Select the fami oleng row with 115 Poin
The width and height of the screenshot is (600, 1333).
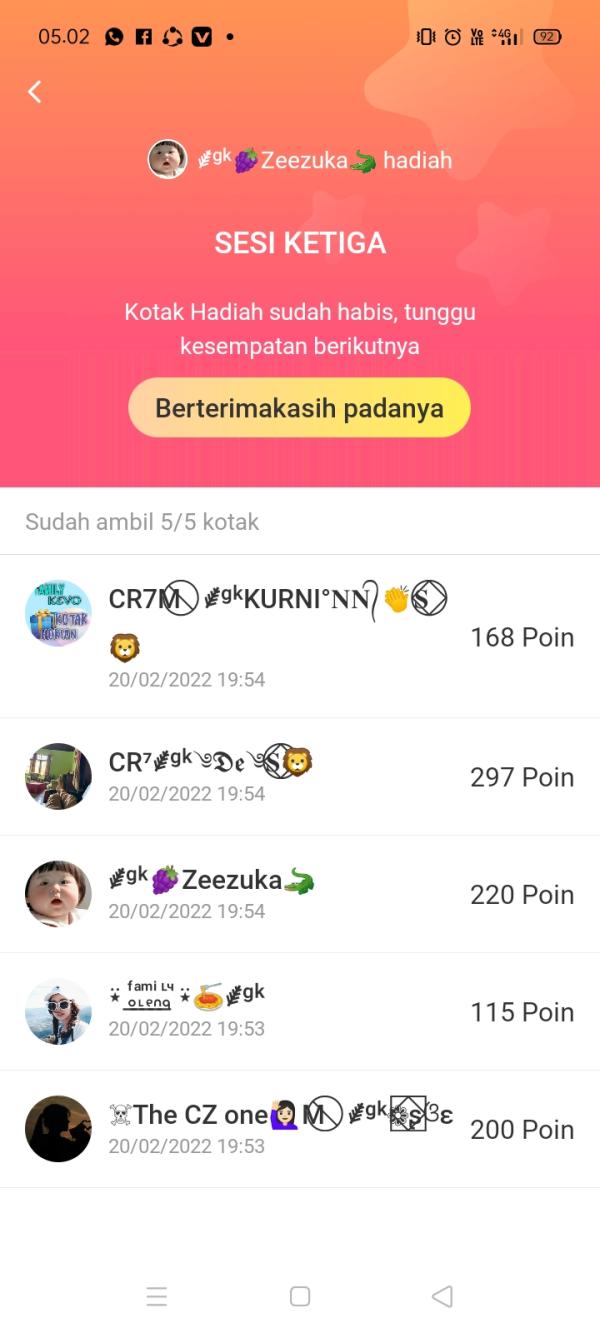pos(300,1011)
